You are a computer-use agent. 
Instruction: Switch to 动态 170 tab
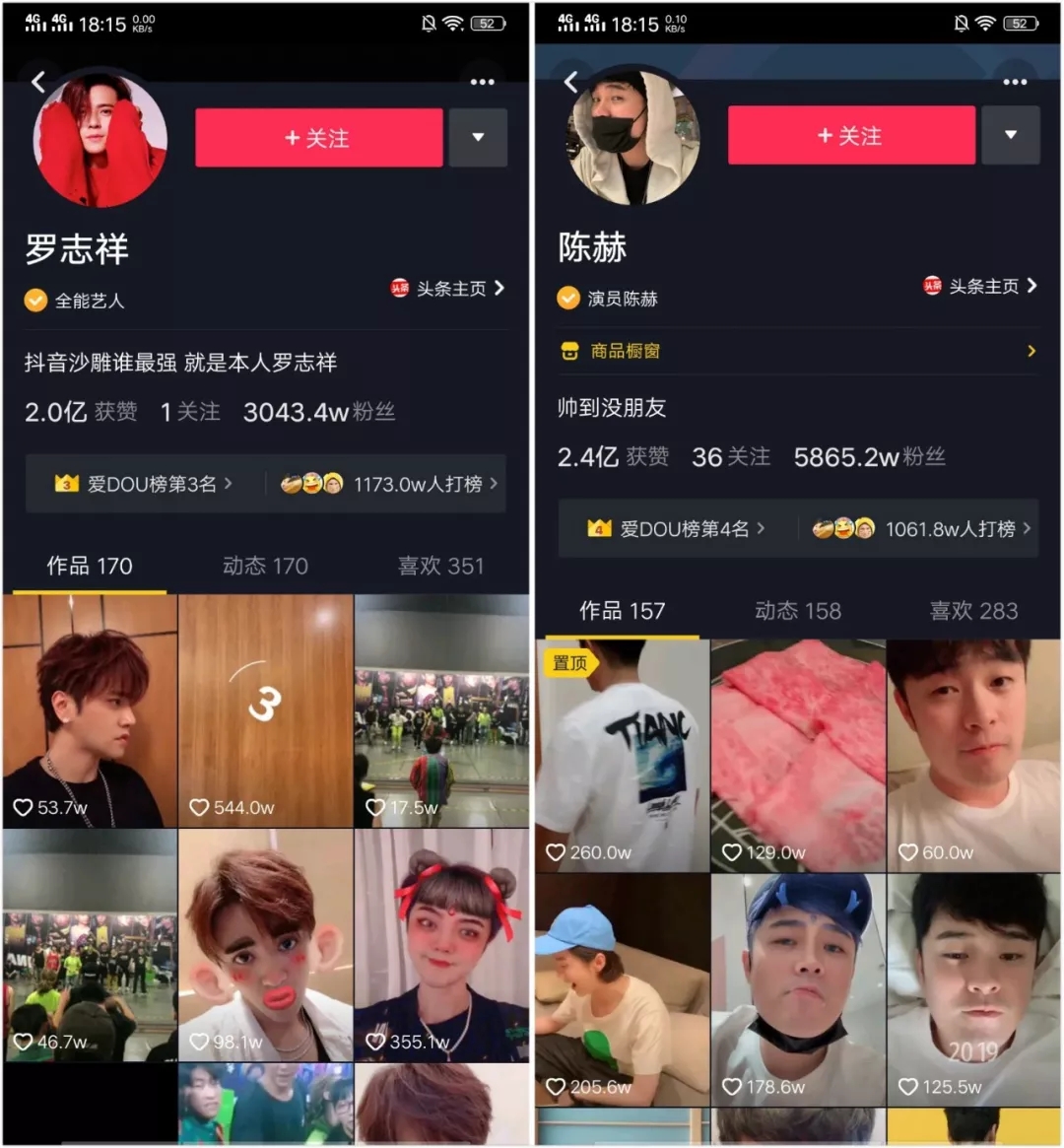(x=265, y=566)
